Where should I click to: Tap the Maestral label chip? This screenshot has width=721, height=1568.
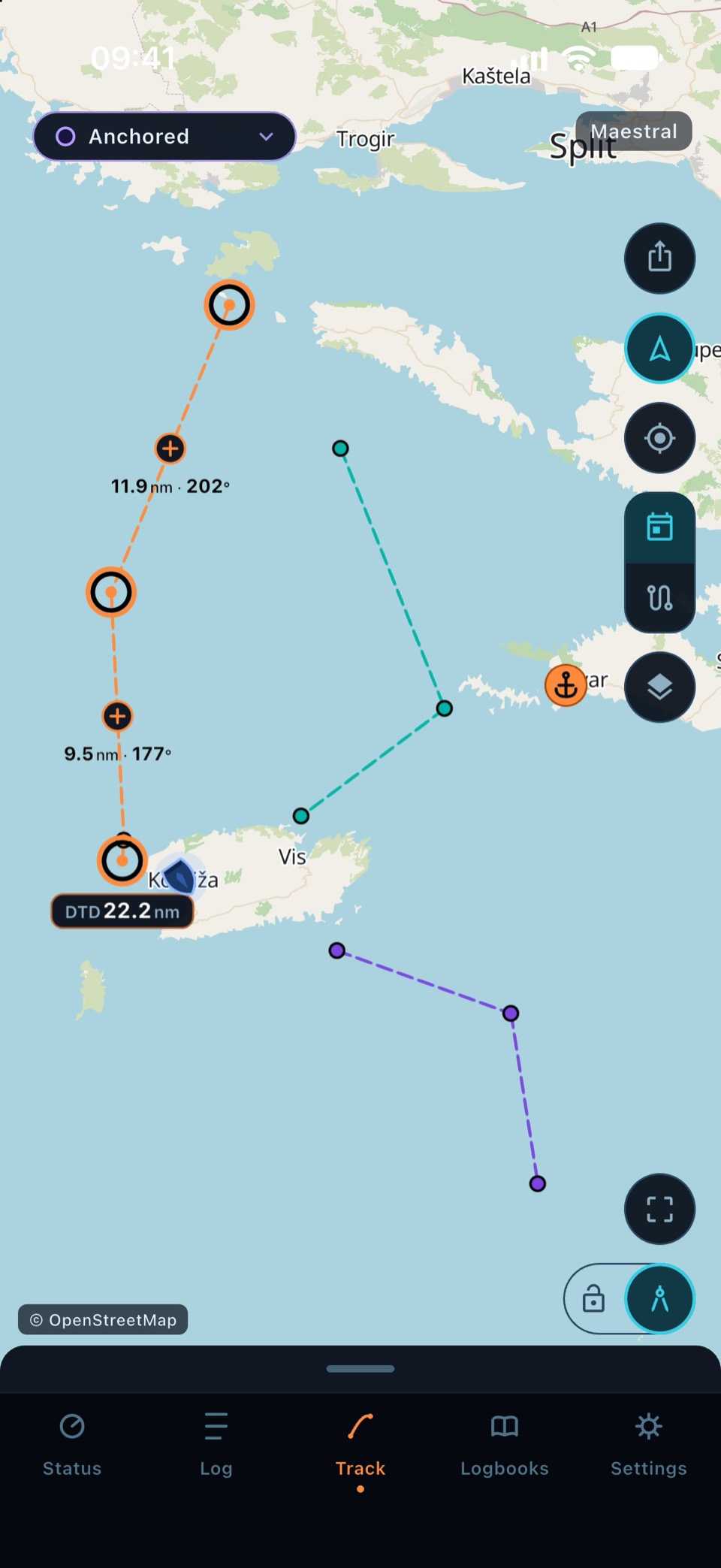point(634,131)
